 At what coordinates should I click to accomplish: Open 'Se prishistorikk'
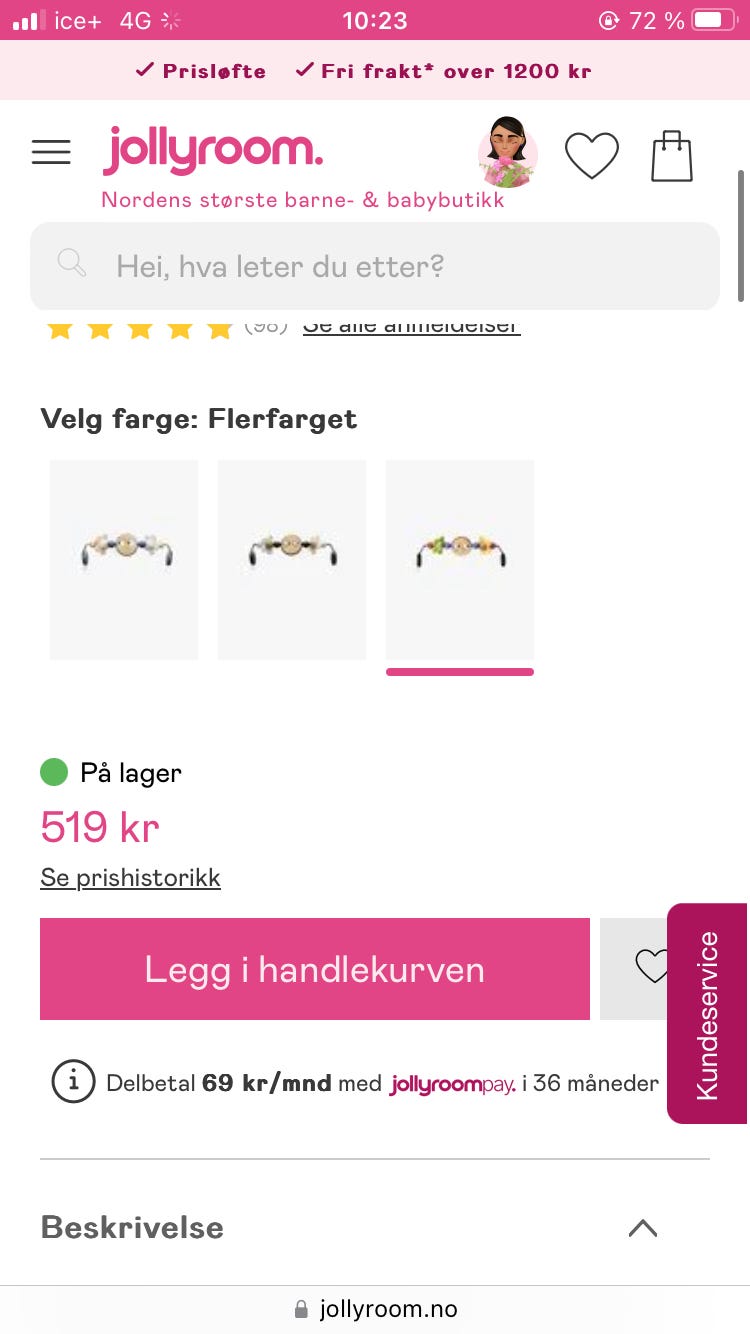coord(129,877)
